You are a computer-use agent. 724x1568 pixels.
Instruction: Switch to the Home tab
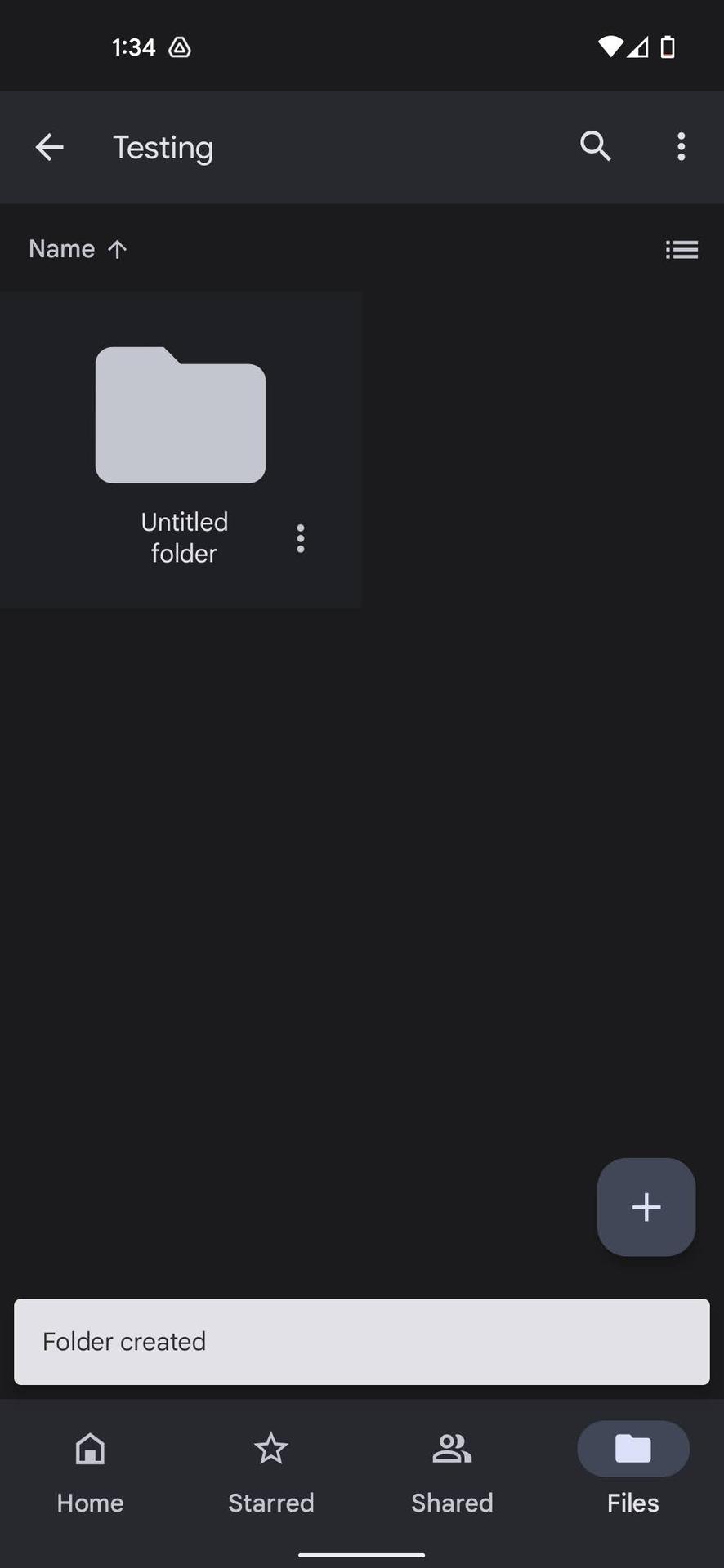tap(90, 1471)
